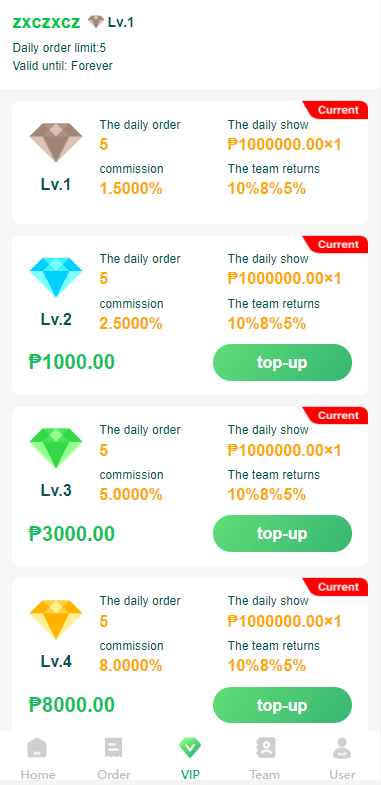This screenshot has width=381, height=785.
Task: Tap top-up for the Lv.2 ₱1000.00 plan
Action: point(282,362)
